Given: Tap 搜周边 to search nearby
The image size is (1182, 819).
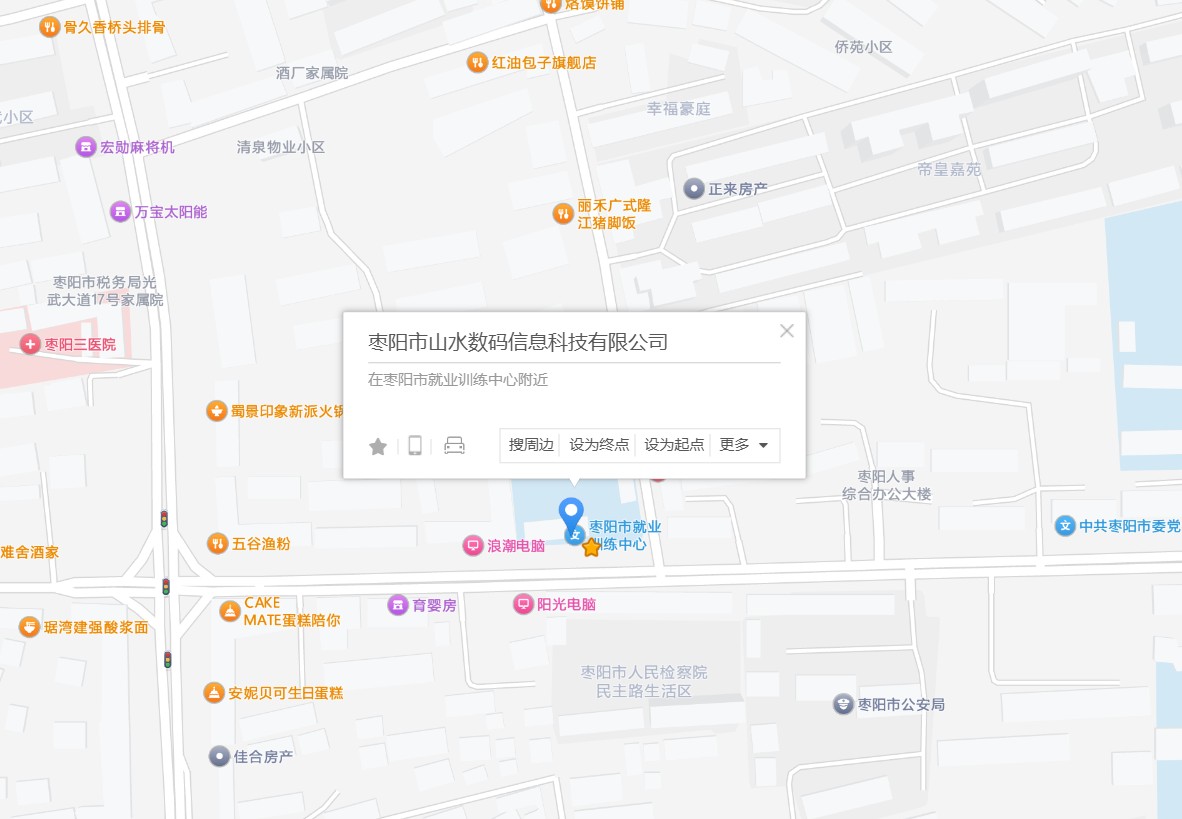Looking at the screenshot, I should (x=531, y=445).
